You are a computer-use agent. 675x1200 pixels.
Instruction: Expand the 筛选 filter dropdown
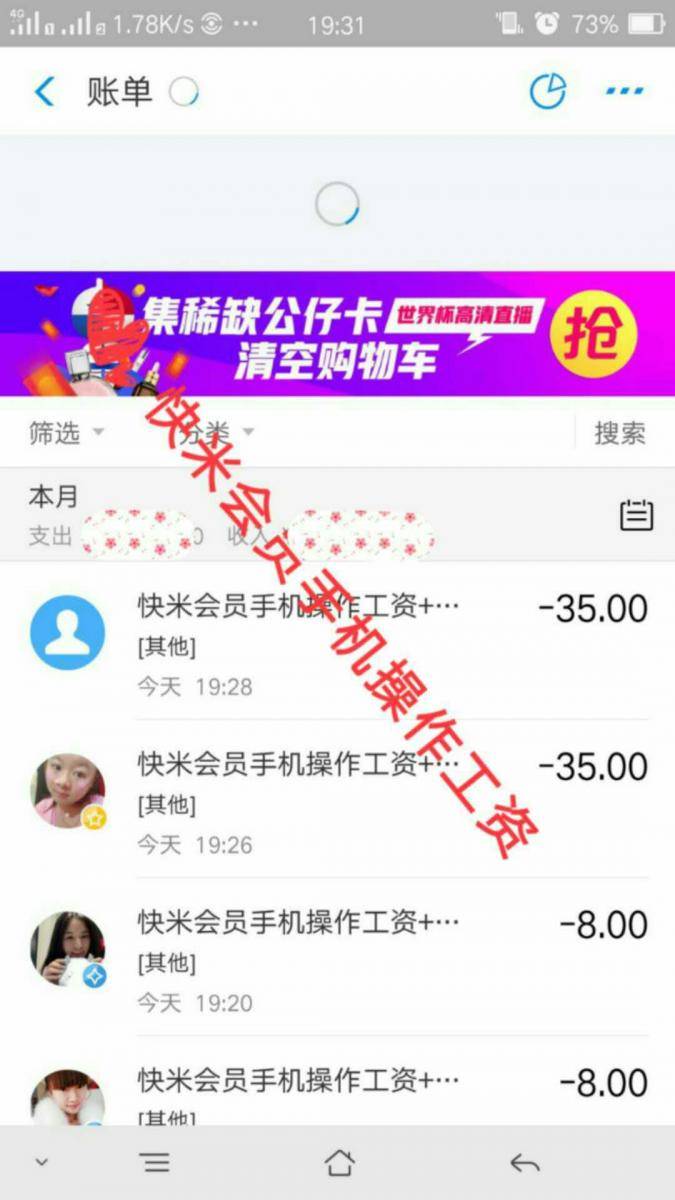(66, 433)
